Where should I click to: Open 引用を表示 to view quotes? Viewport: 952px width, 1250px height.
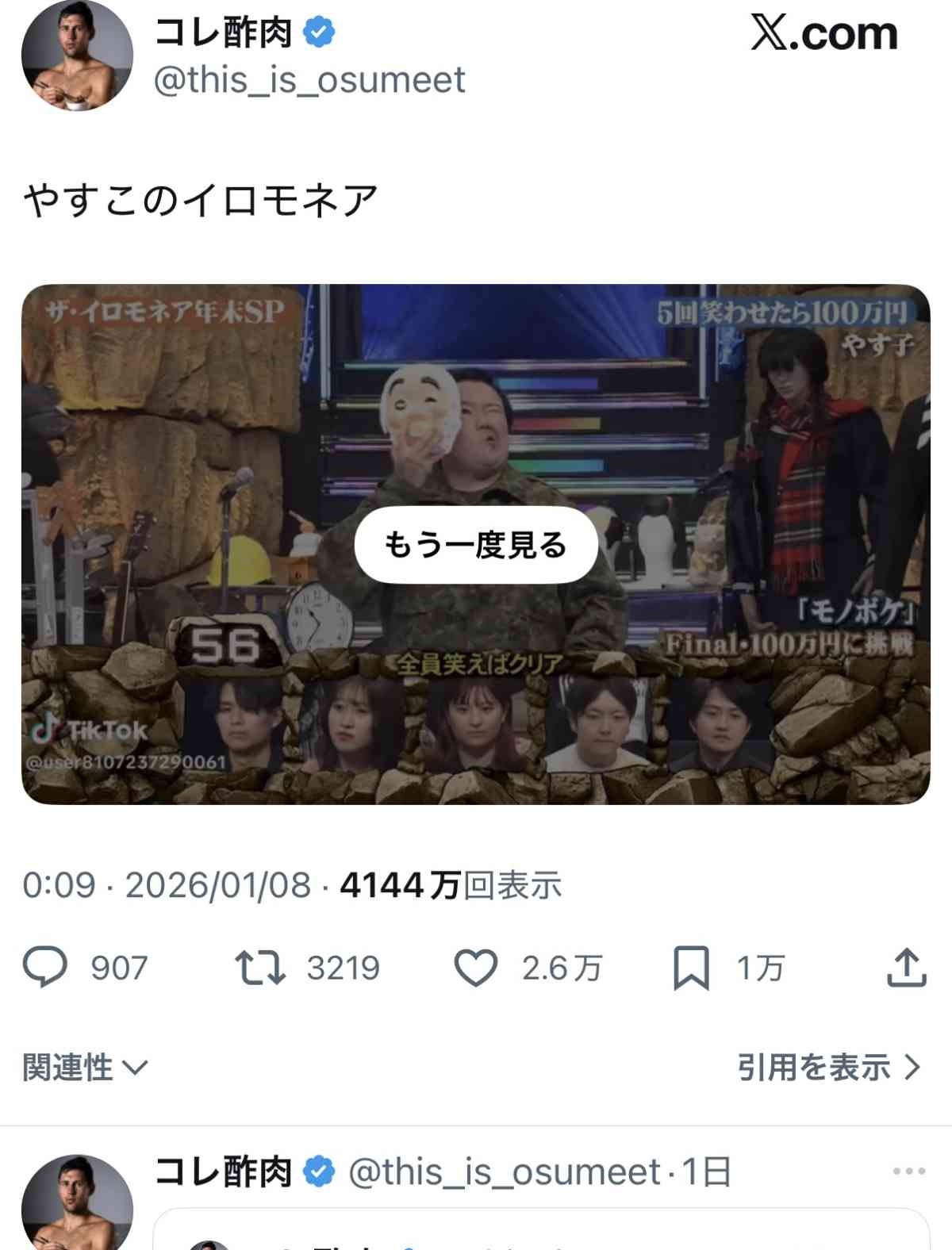tap(828, 1068)
